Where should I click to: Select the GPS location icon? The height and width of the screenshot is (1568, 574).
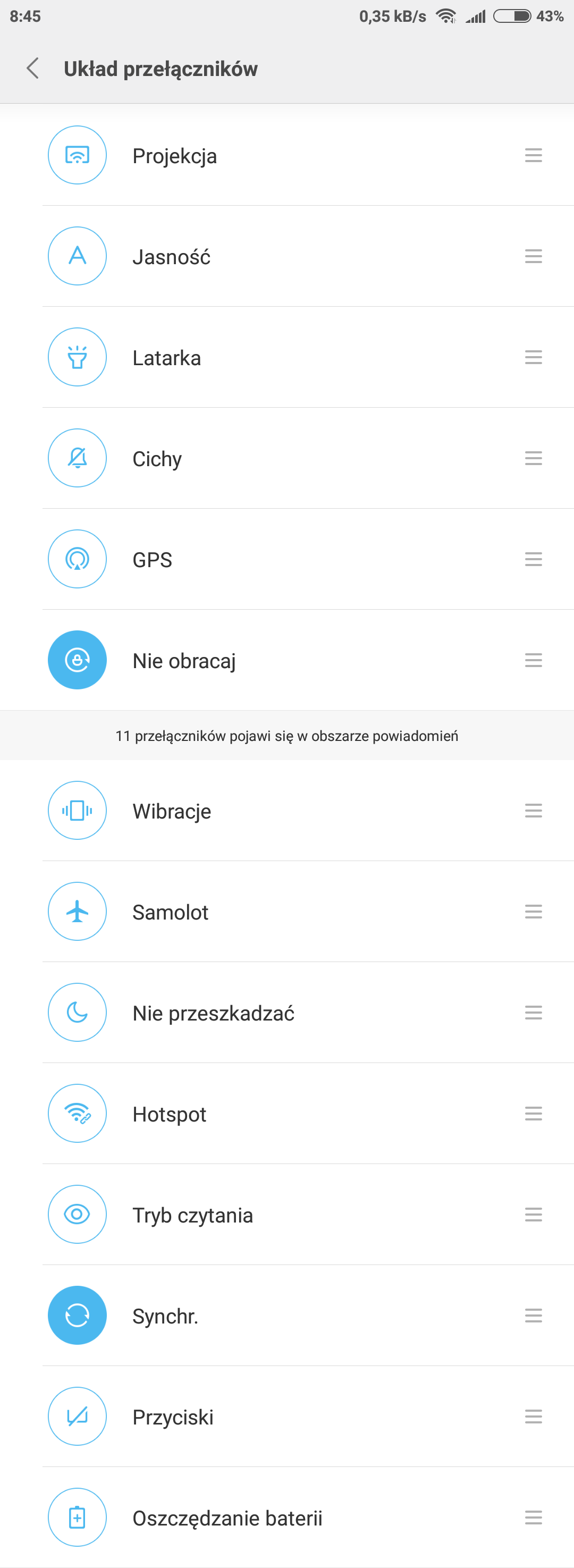point(77,559)
